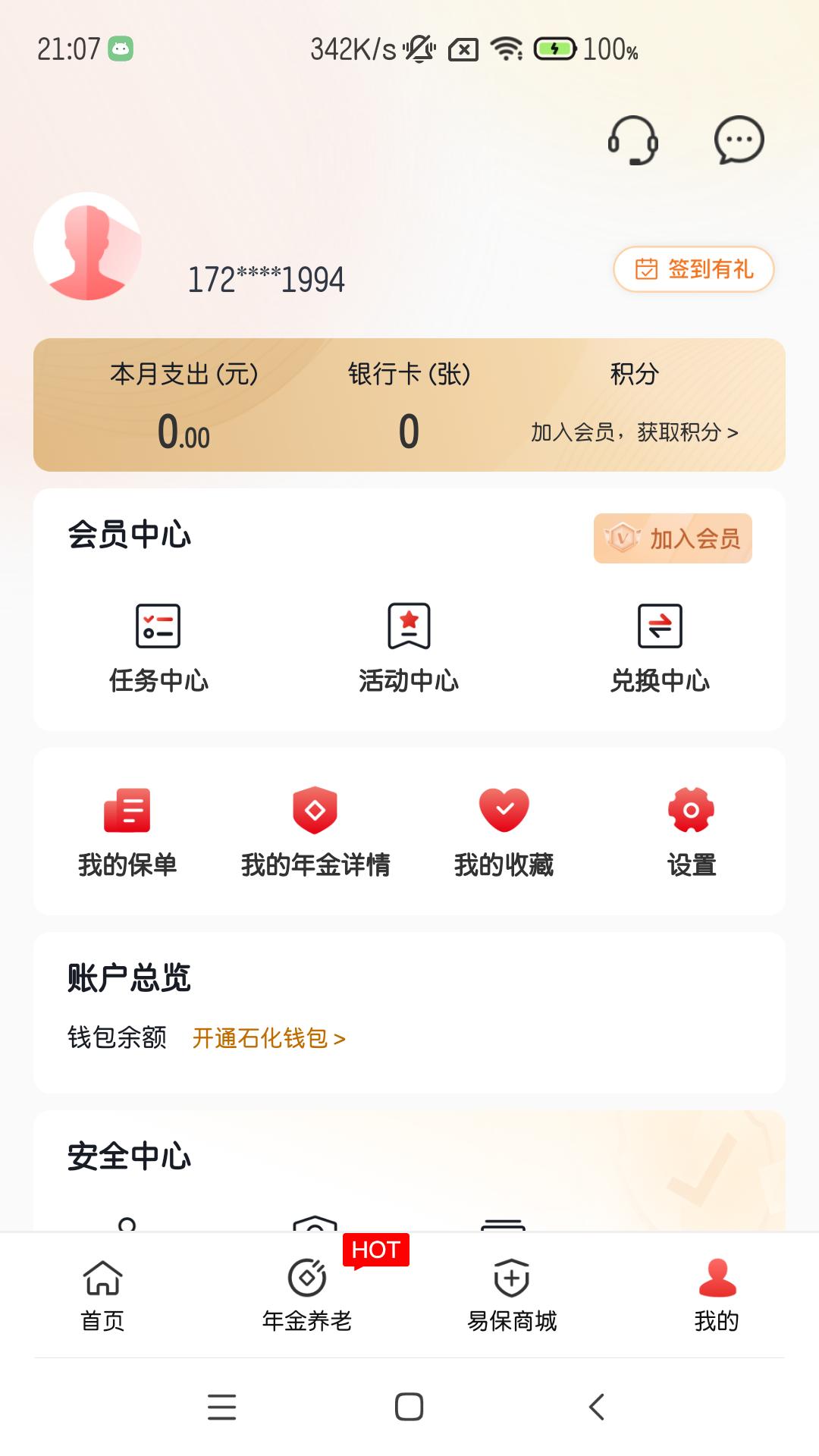
Task: Open the customer service headset icon
Action: [633, 140]
